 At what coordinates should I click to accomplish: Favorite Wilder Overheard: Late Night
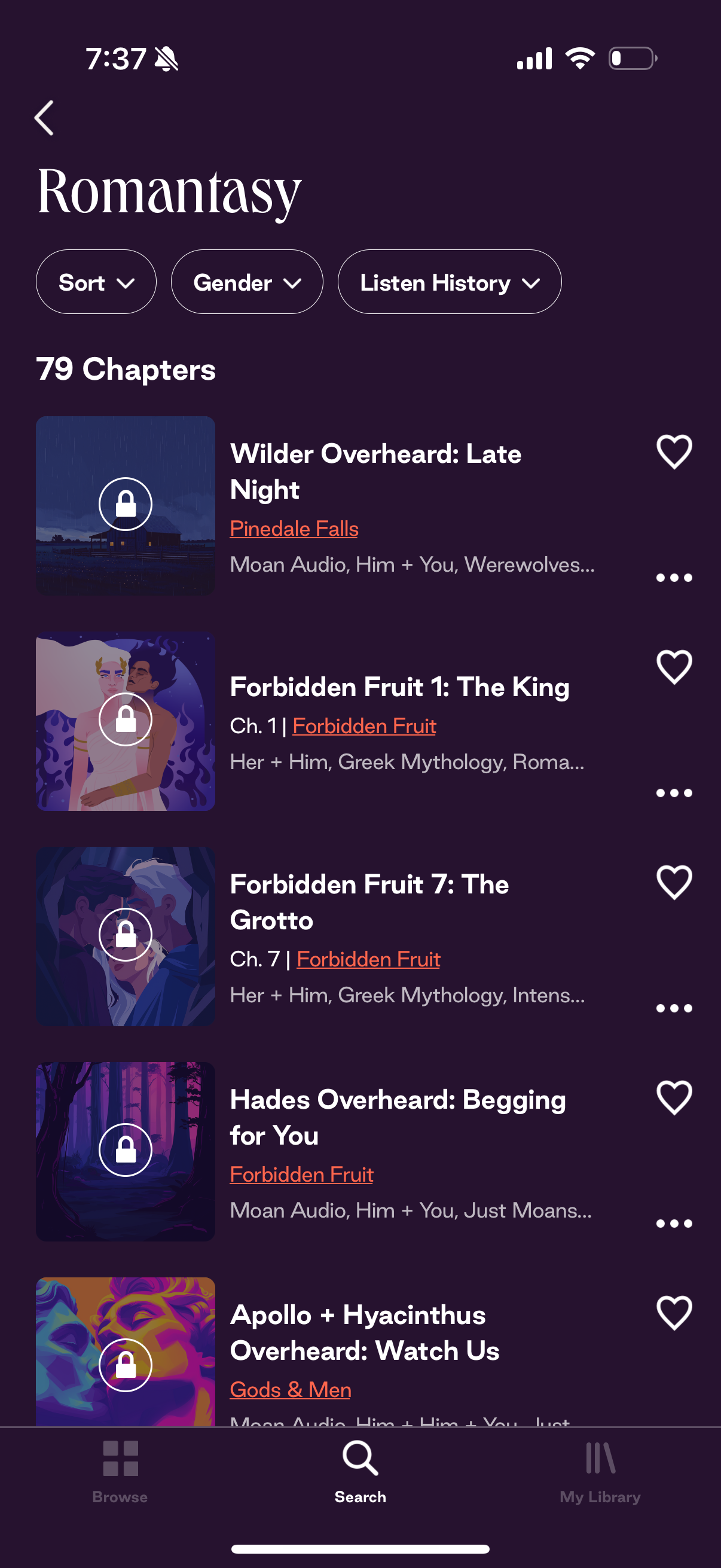674,452
